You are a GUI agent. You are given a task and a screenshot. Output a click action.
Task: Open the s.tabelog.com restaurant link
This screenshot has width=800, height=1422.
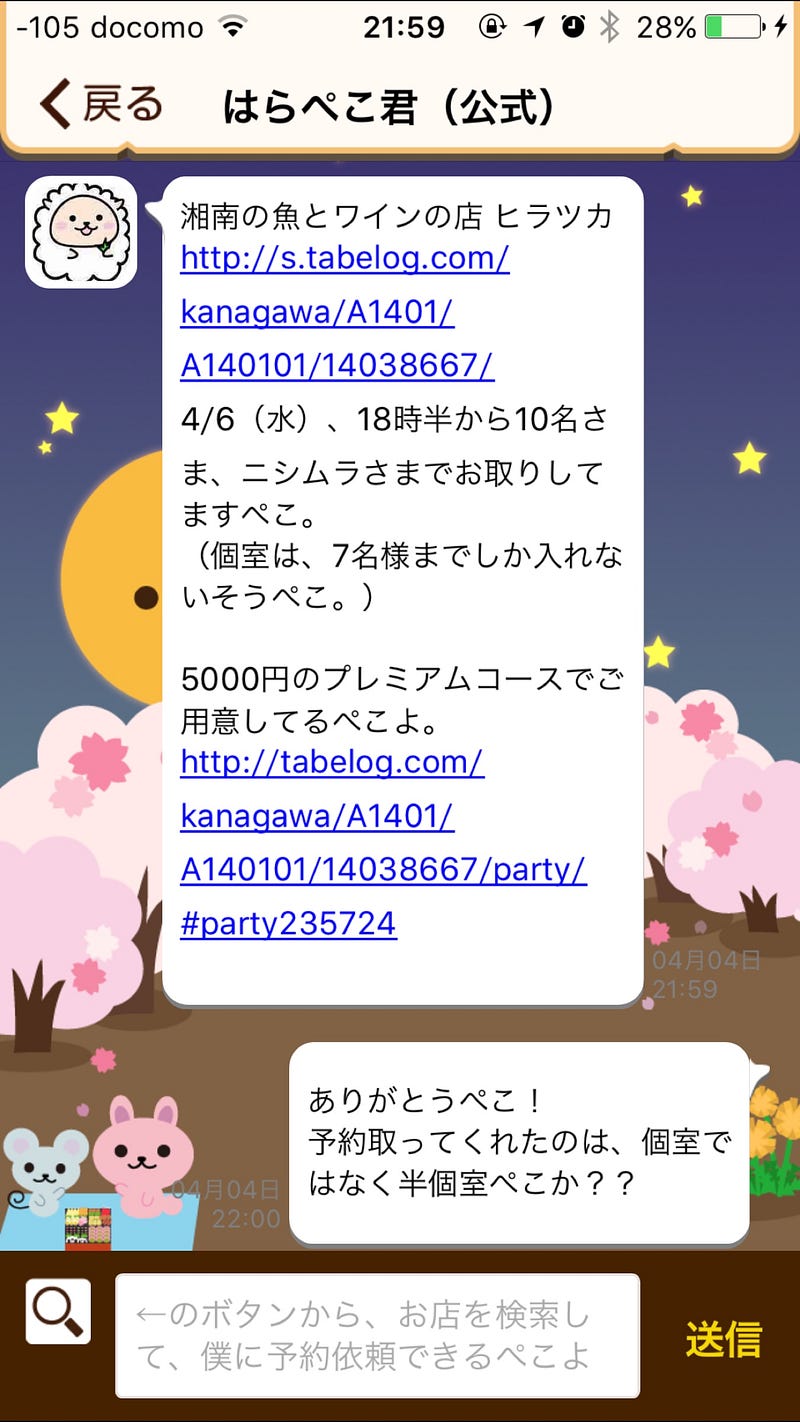345,259
